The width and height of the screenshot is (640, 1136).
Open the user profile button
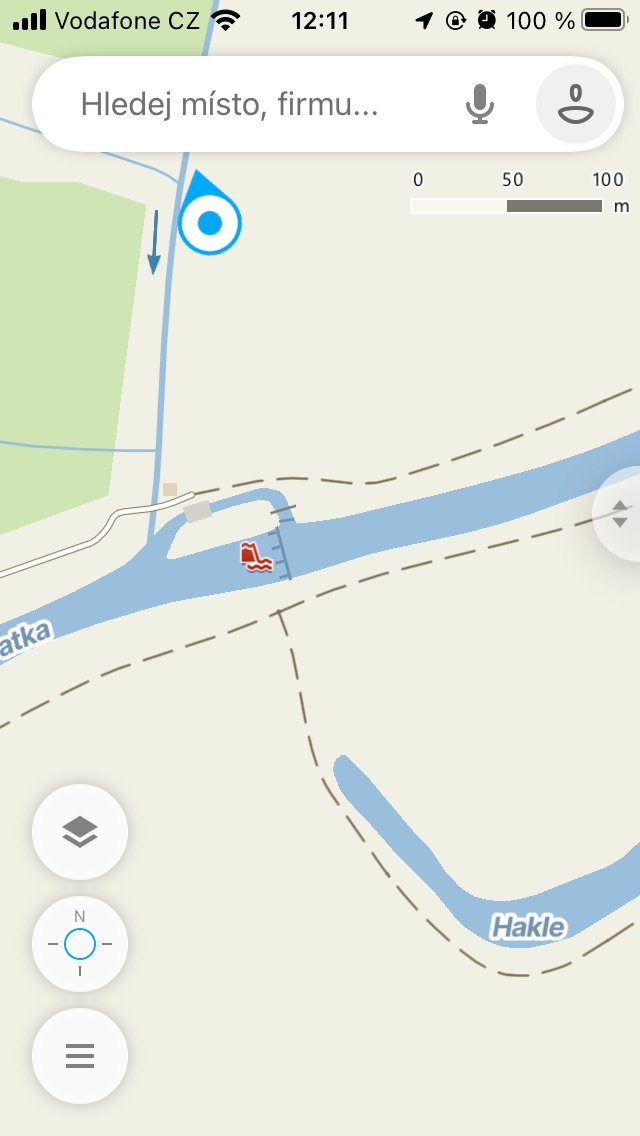pos(576,104)
